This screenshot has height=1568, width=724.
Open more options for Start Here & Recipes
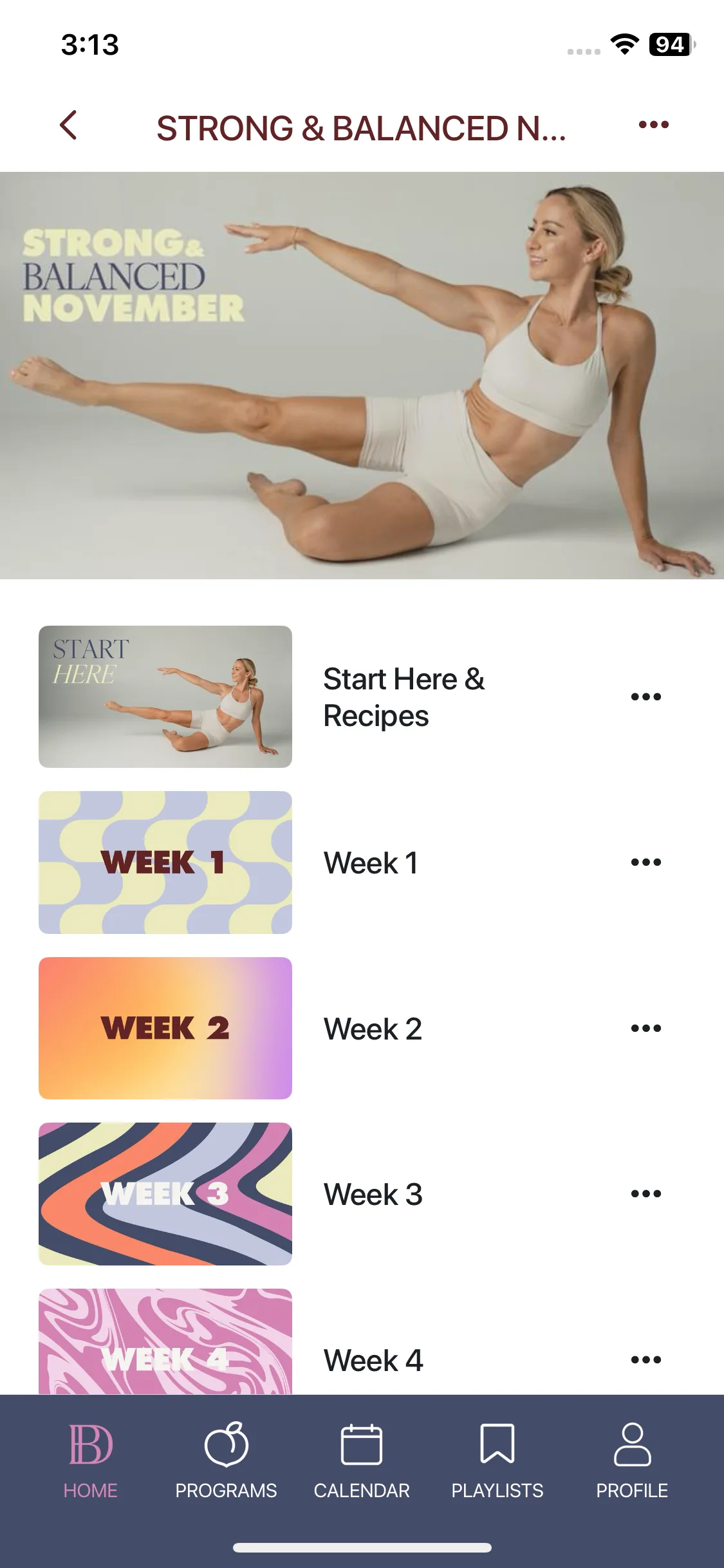645,696
